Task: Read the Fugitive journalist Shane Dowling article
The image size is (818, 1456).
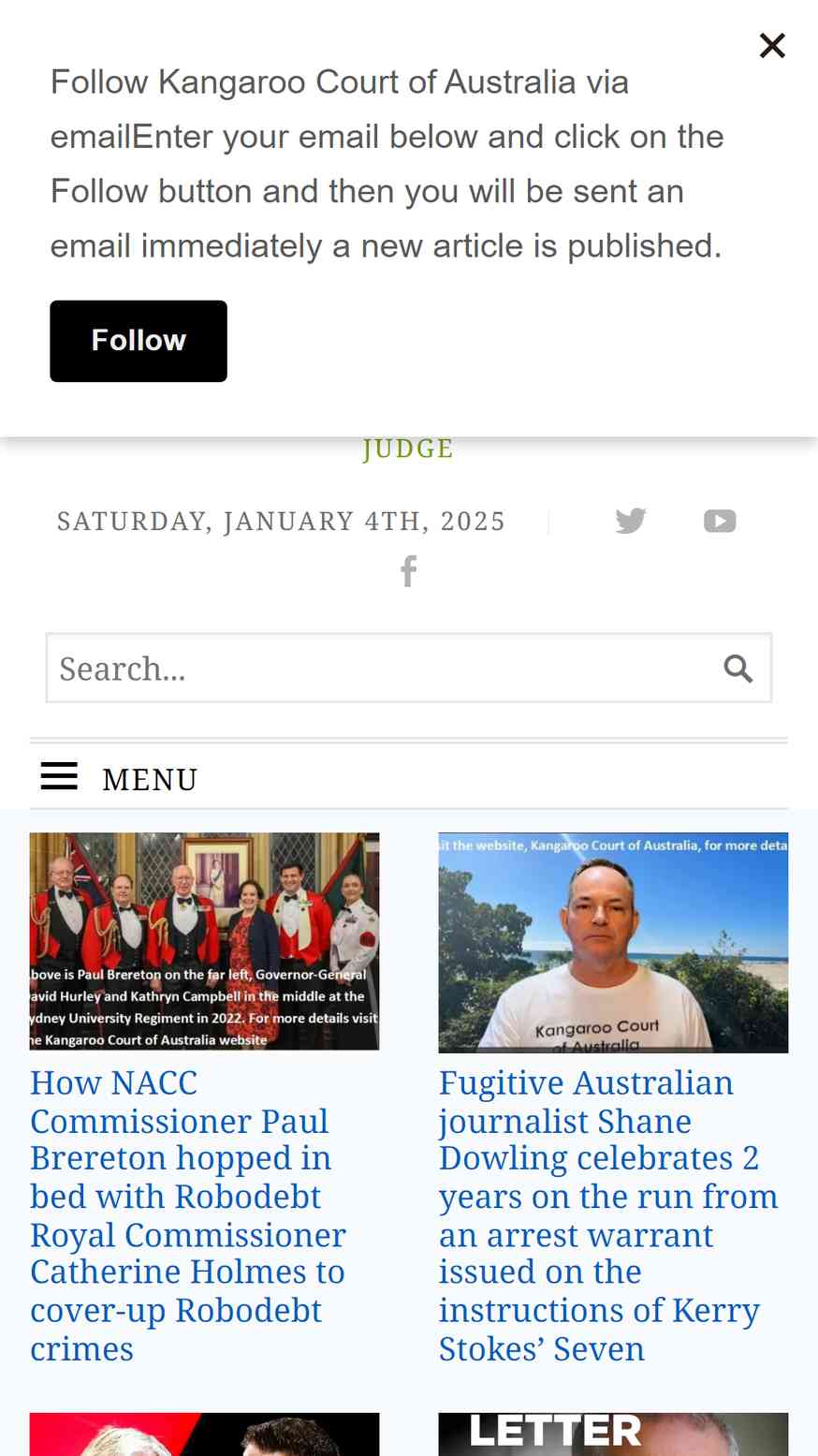Action: pos(608,1215)
